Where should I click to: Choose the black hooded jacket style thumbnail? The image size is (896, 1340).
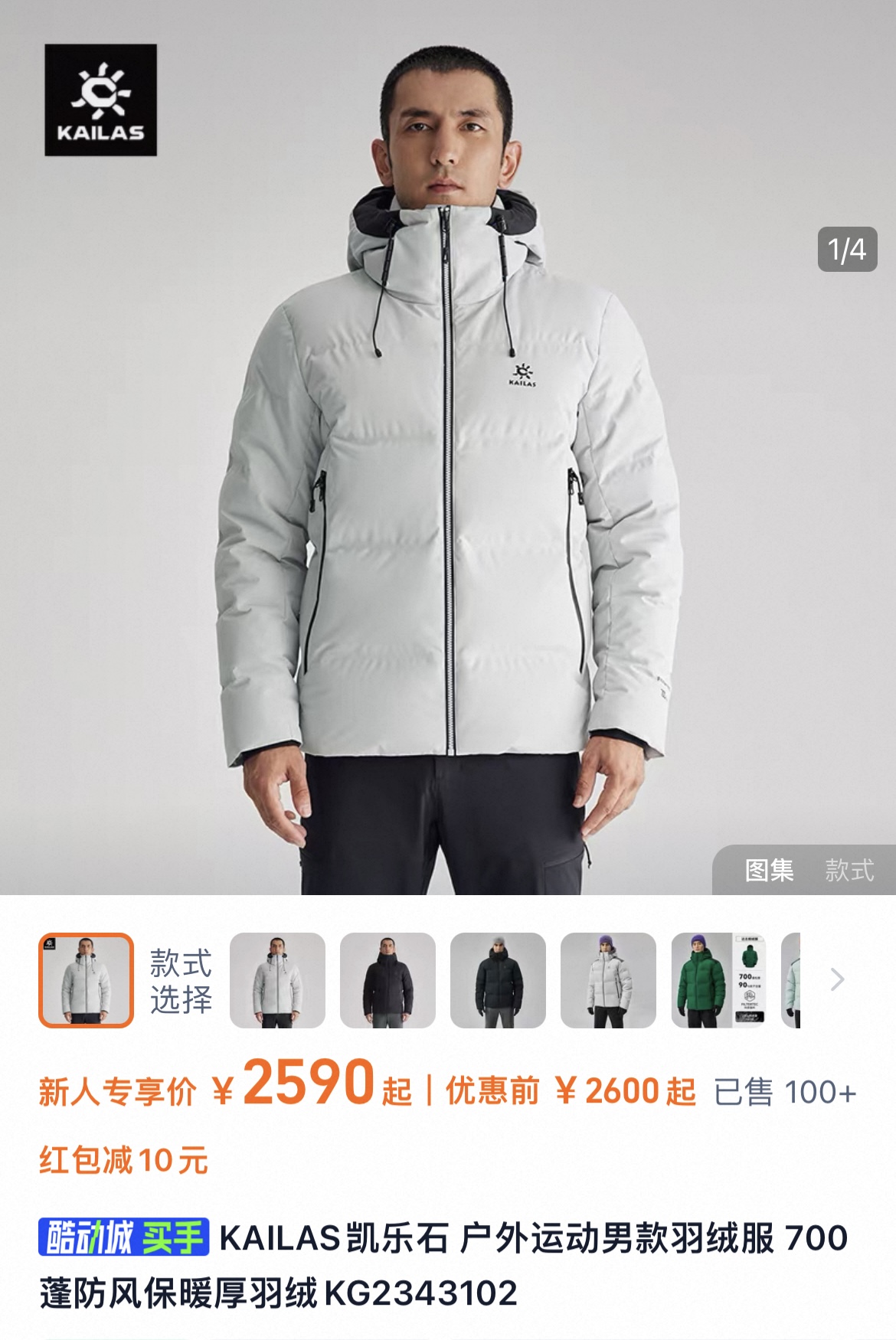click(388, 980)
